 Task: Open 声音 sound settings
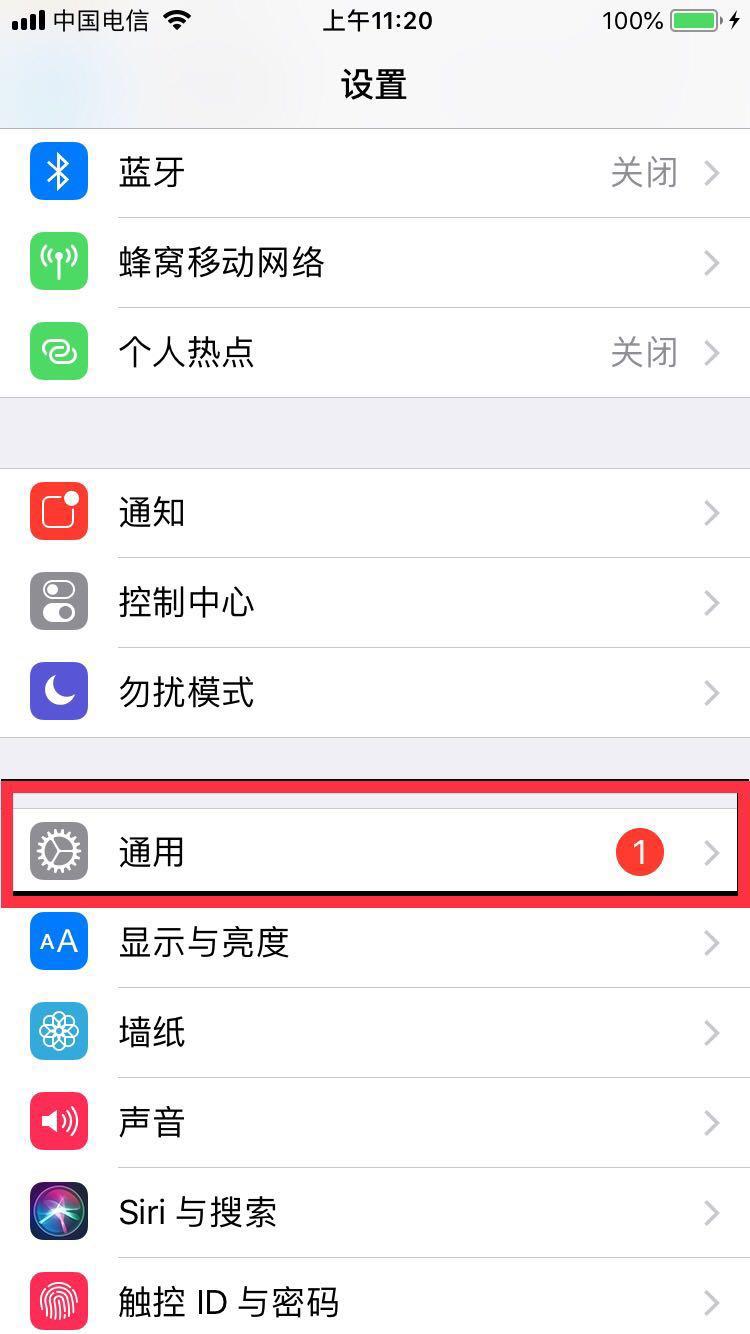pos(375,1123)
